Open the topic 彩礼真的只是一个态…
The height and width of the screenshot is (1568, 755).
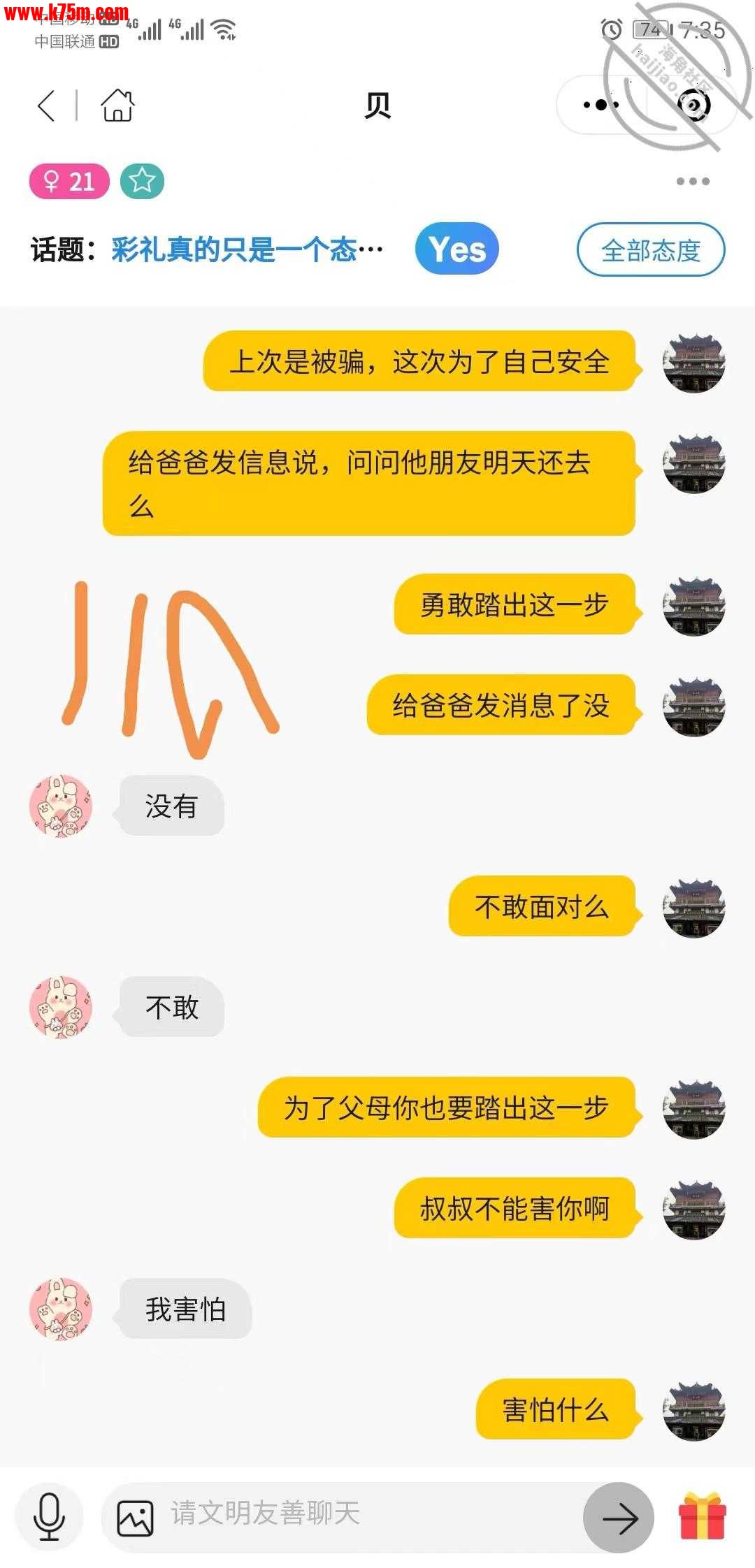247,249
